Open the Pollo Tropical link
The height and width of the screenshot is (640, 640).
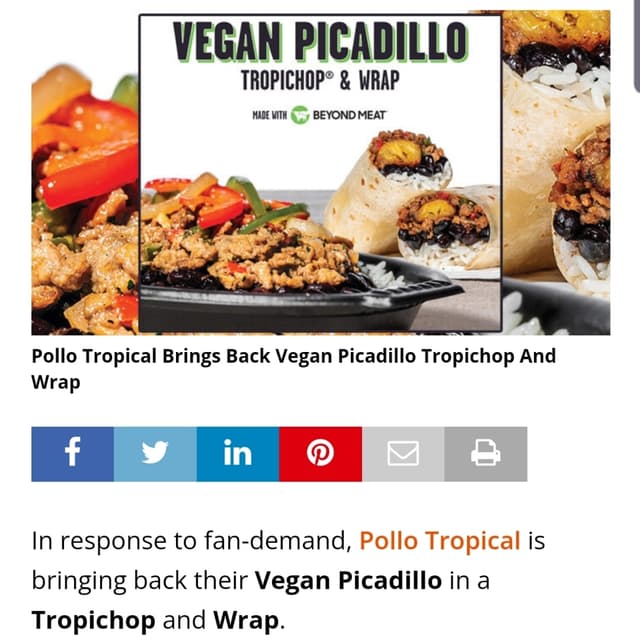(440, 542)
